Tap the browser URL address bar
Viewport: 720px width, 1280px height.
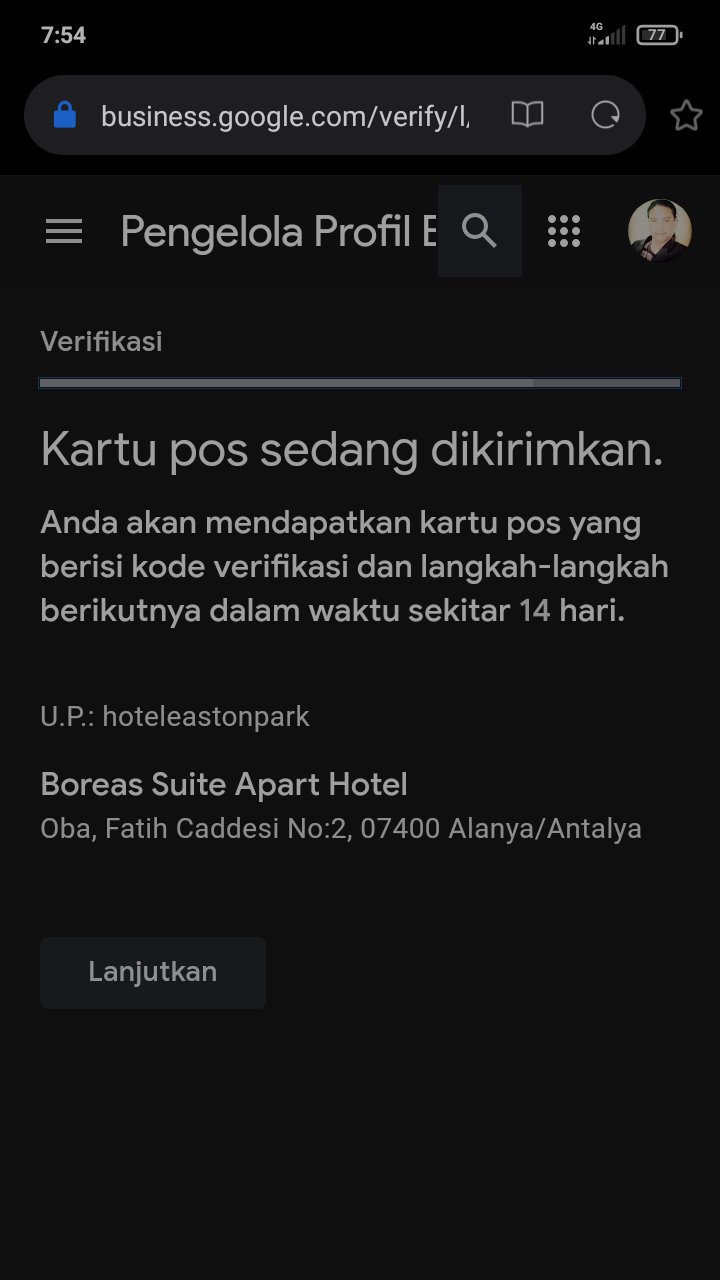pos(285,116)
